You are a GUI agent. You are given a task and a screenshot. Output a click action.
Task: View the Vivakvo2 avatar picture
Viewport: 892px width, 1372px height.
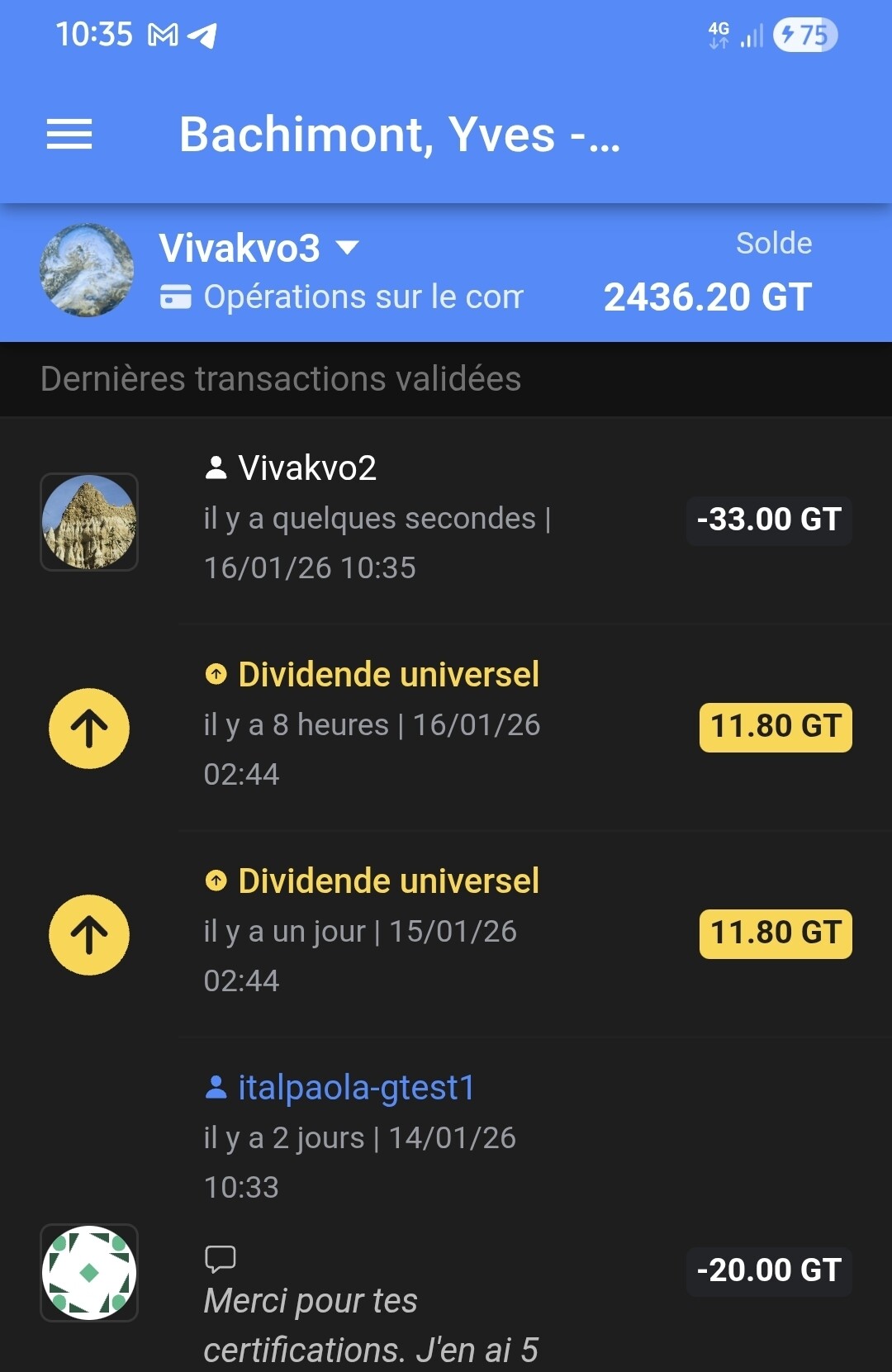click(x=89, y=522)
